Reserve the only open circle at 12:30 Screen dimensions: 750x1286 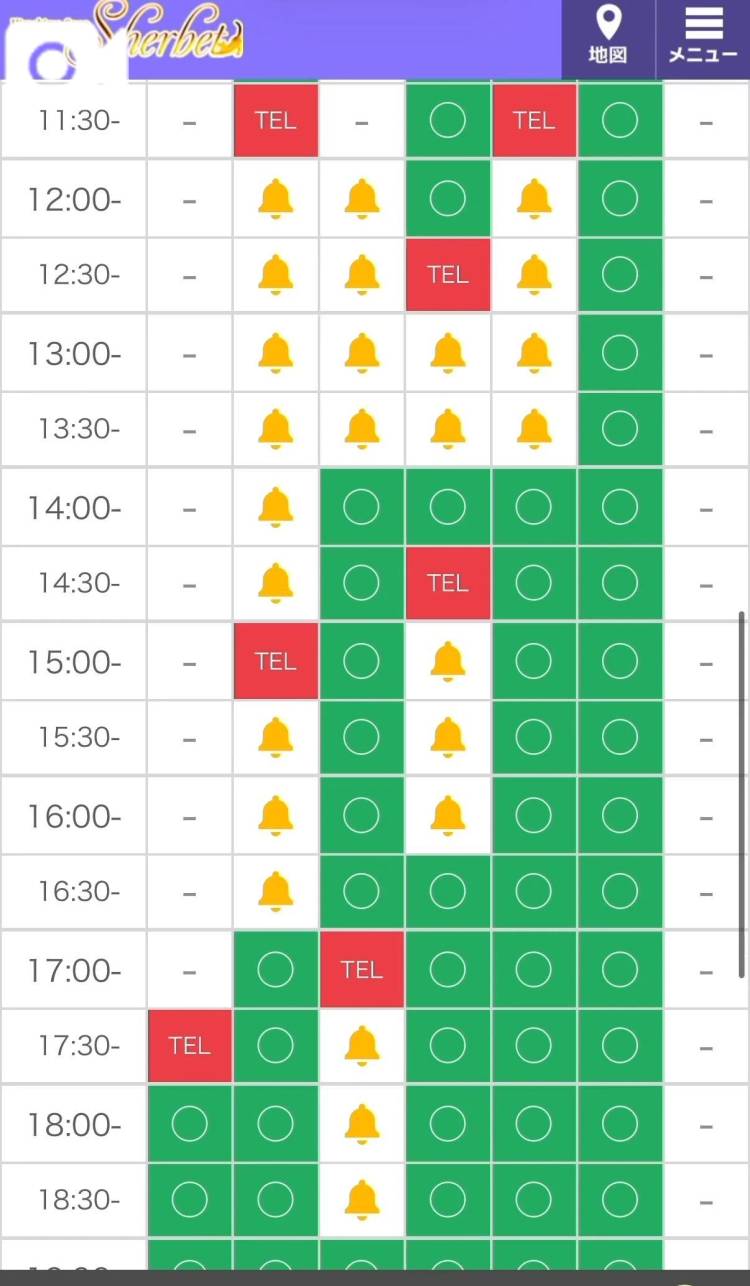(x=620, y=275)
